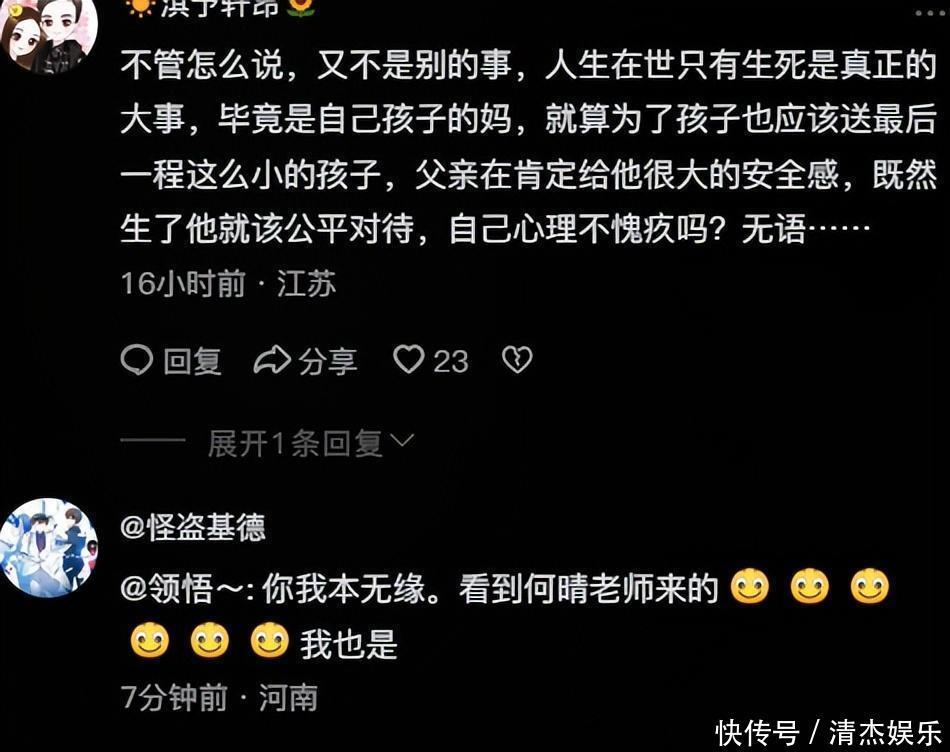Image resolution: width=950 pixels, height=752 pixels.
Task: Expand 展开1条回复
Action: click(x=310, y=442)
